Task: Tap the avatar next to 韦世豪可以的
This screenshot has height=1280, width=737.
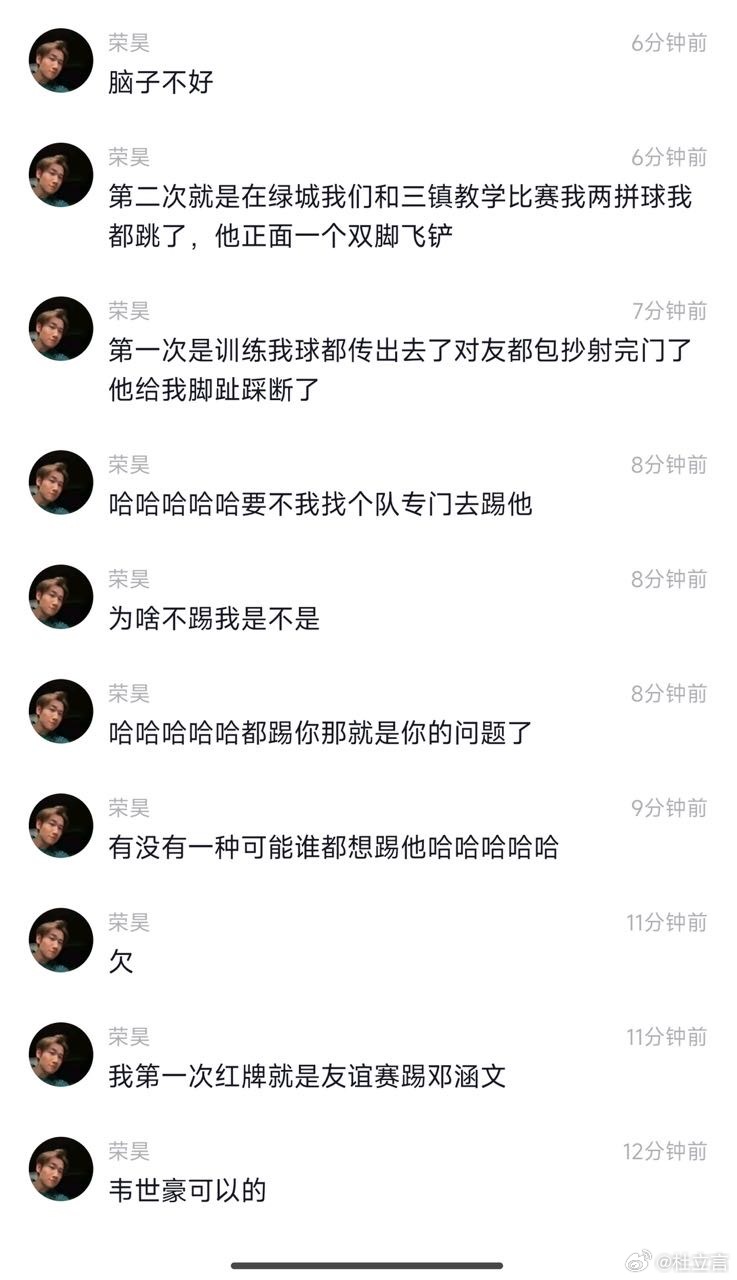Action: pos(61,1169)
